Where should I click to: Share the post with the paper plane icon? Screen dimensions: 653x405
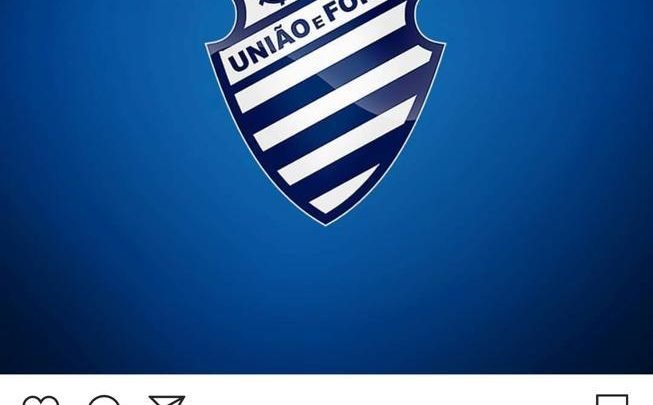(166, 400)
